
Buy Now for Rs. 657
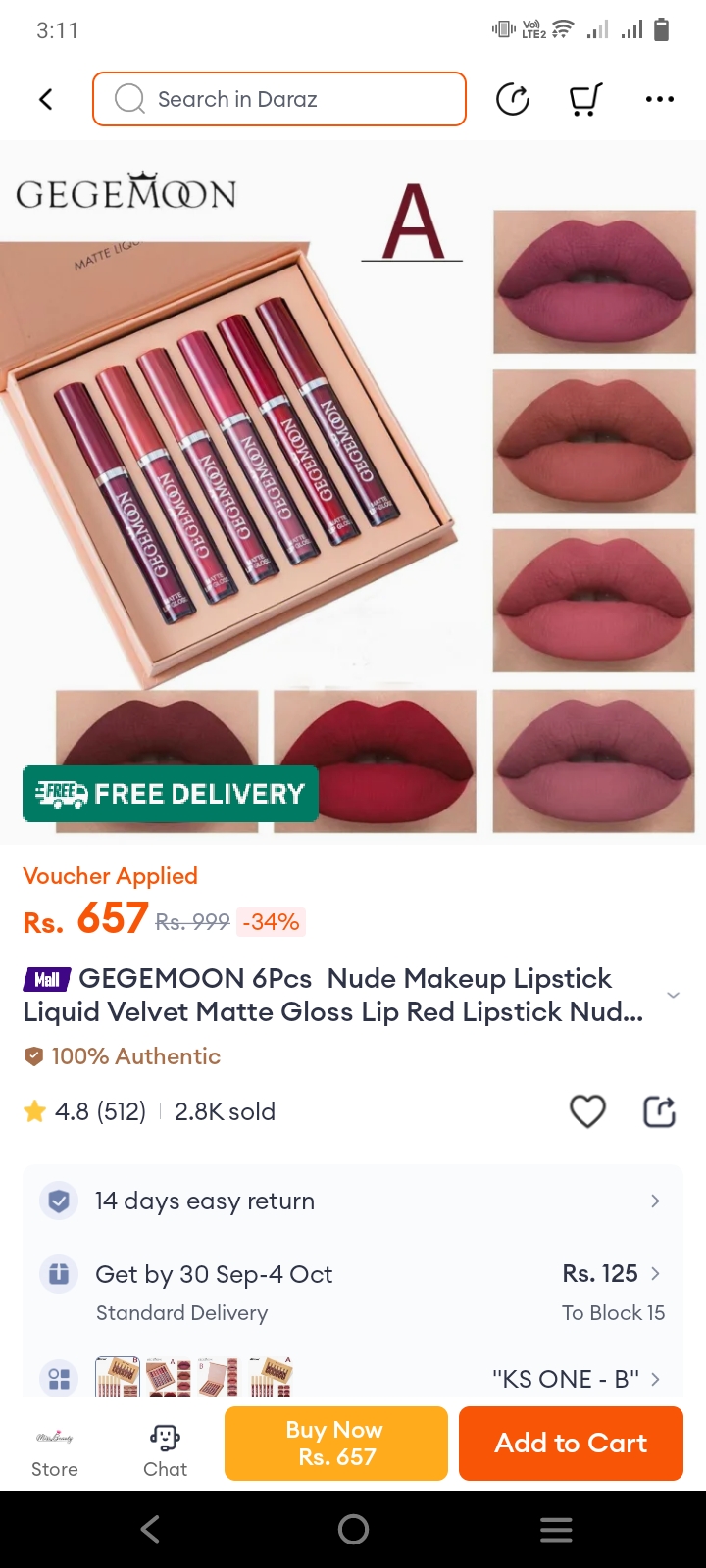tap(336, 1443)
